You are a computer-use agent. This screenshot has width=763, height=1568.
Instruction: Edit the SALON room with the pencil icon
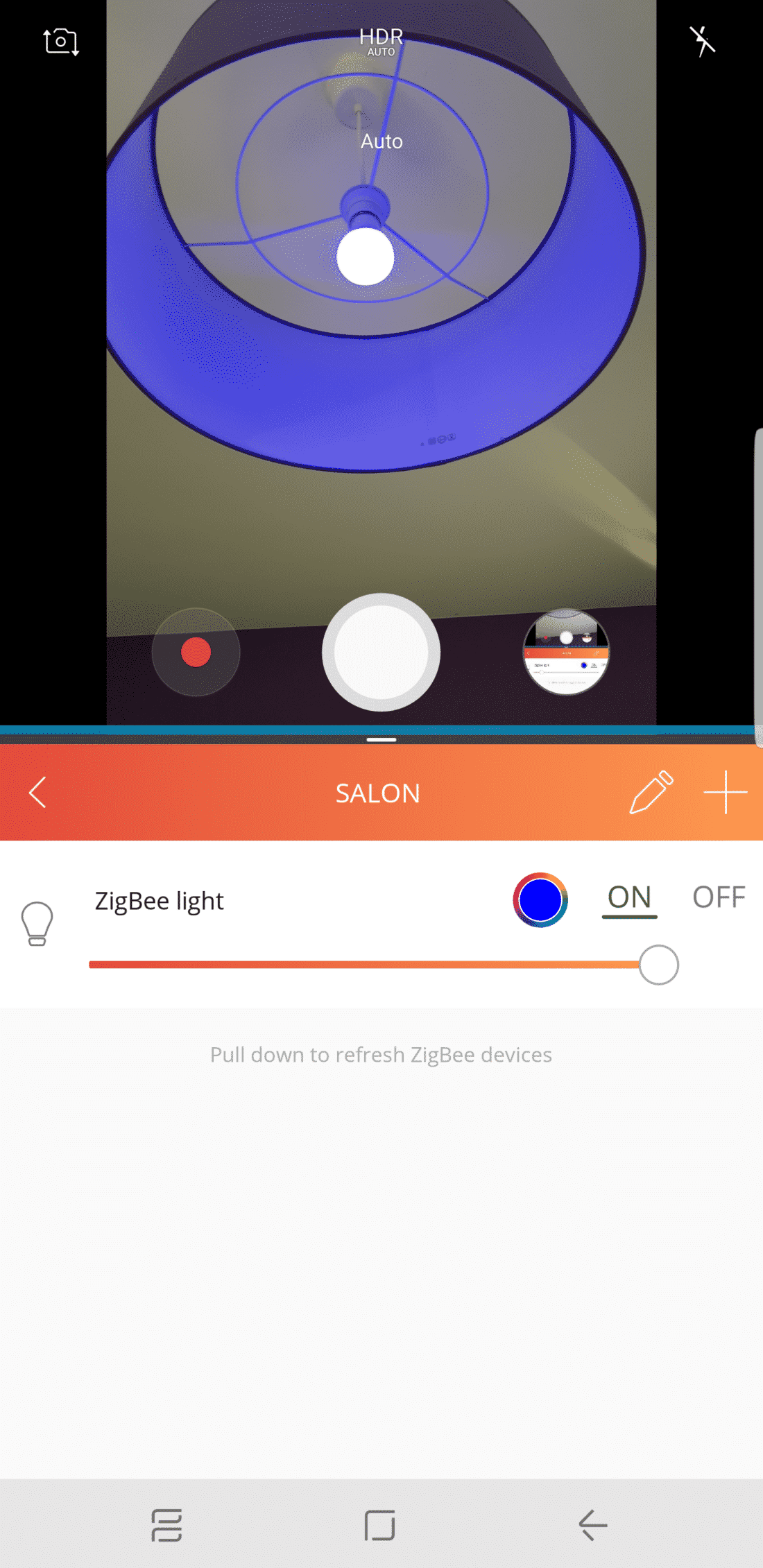tap(651, 792)
